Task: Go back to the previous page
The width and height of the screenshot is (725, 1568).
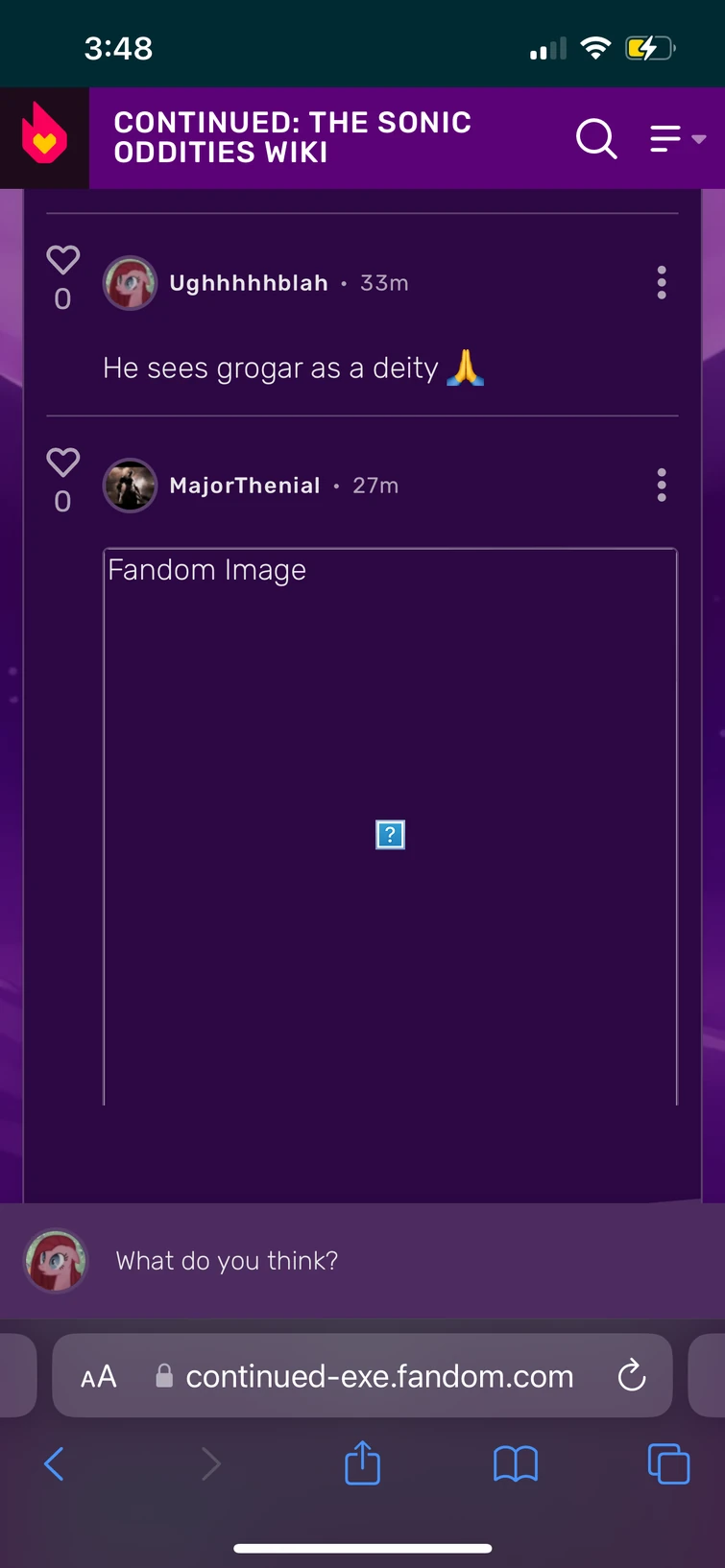Action: [55, 1464]
